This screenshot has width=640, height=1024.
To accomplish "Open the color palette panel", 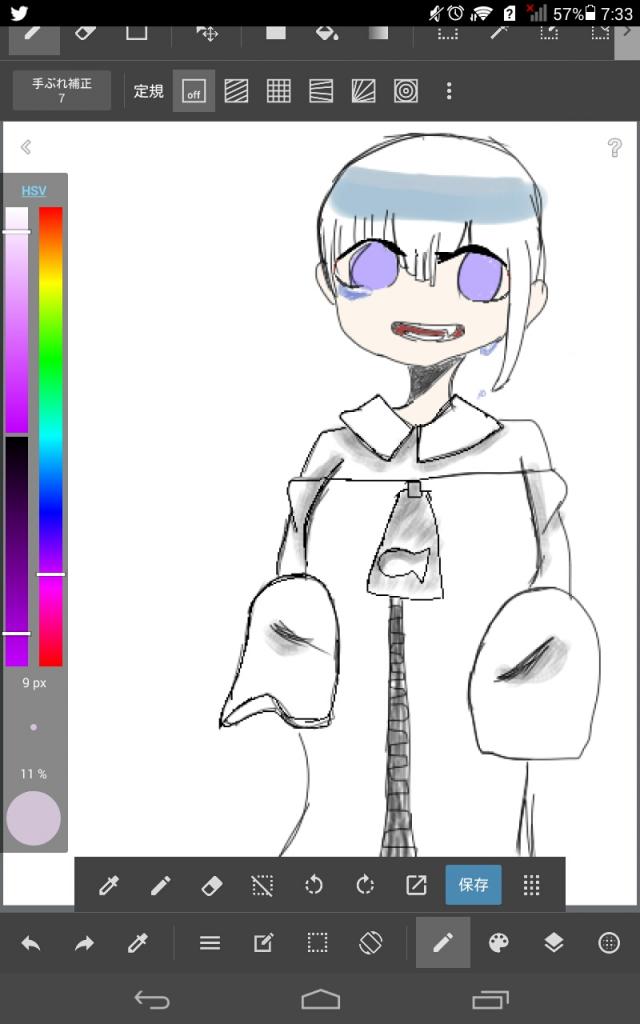I will 498,943.
